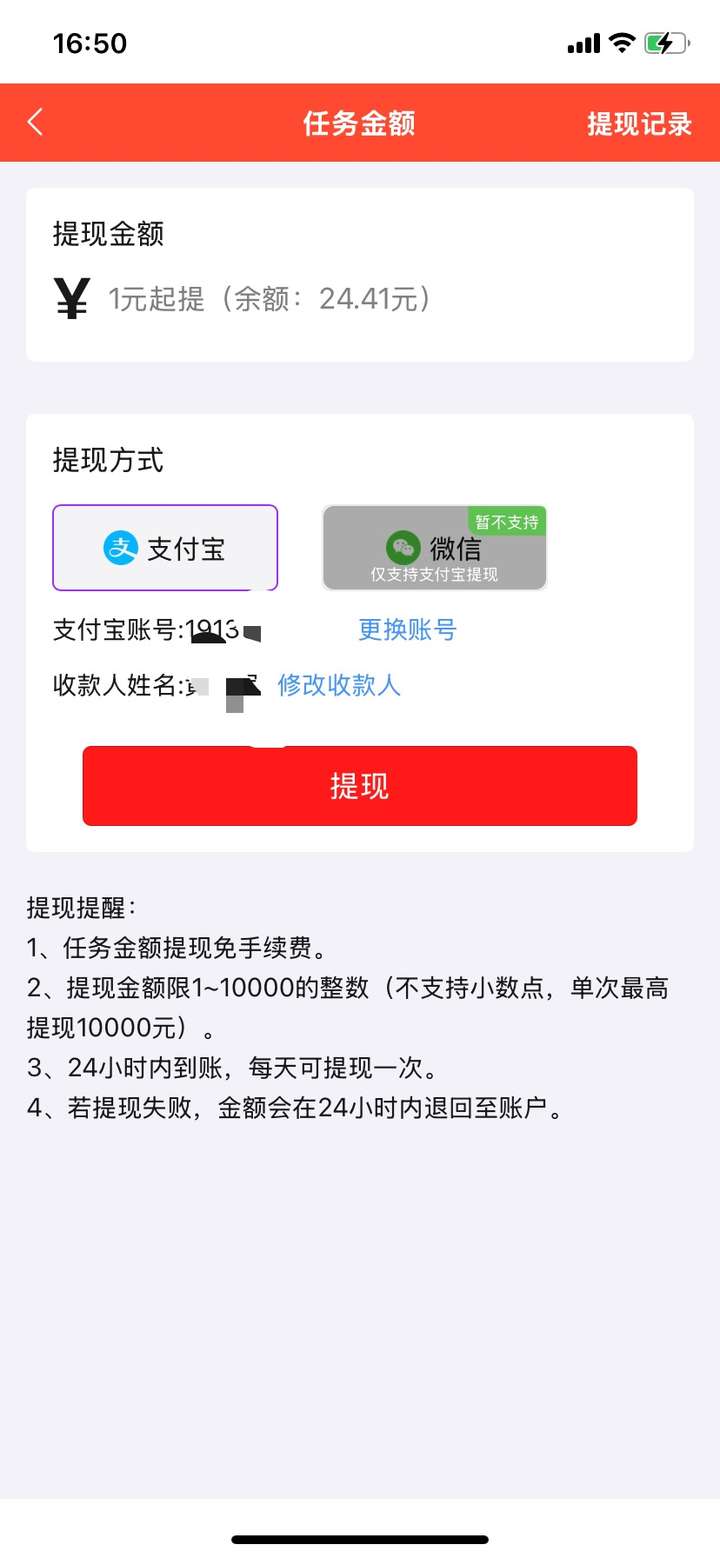Select 支付宝 as withdrawal method
The image size is (720, 1558).
tap(165, 548)
